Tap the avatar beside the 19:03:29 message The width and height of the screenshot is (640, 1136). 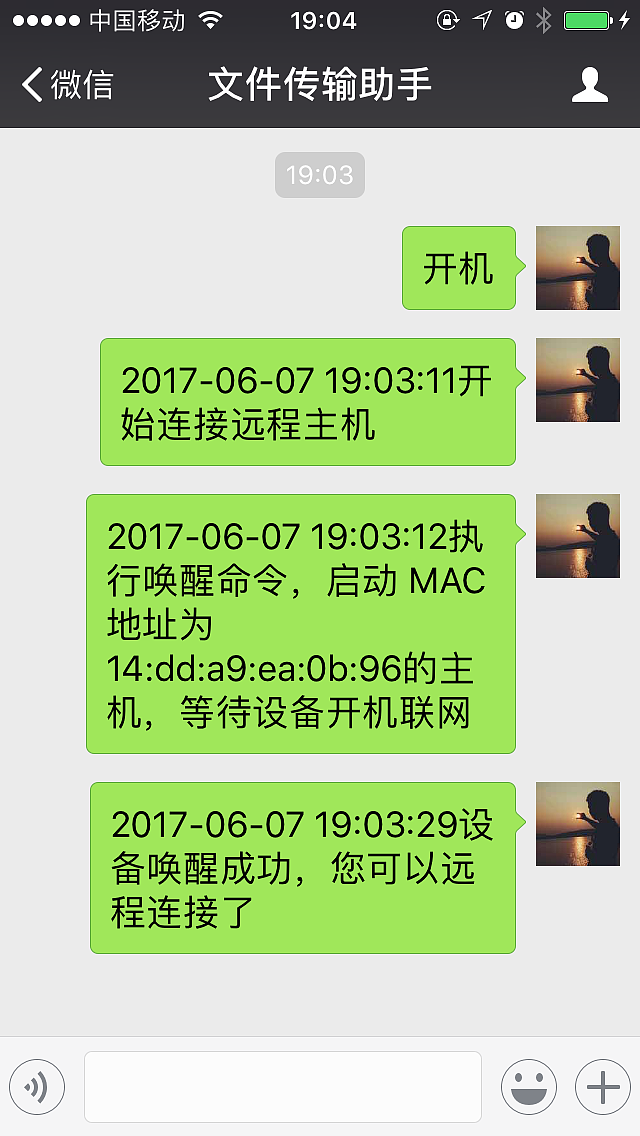click(577, 823)
